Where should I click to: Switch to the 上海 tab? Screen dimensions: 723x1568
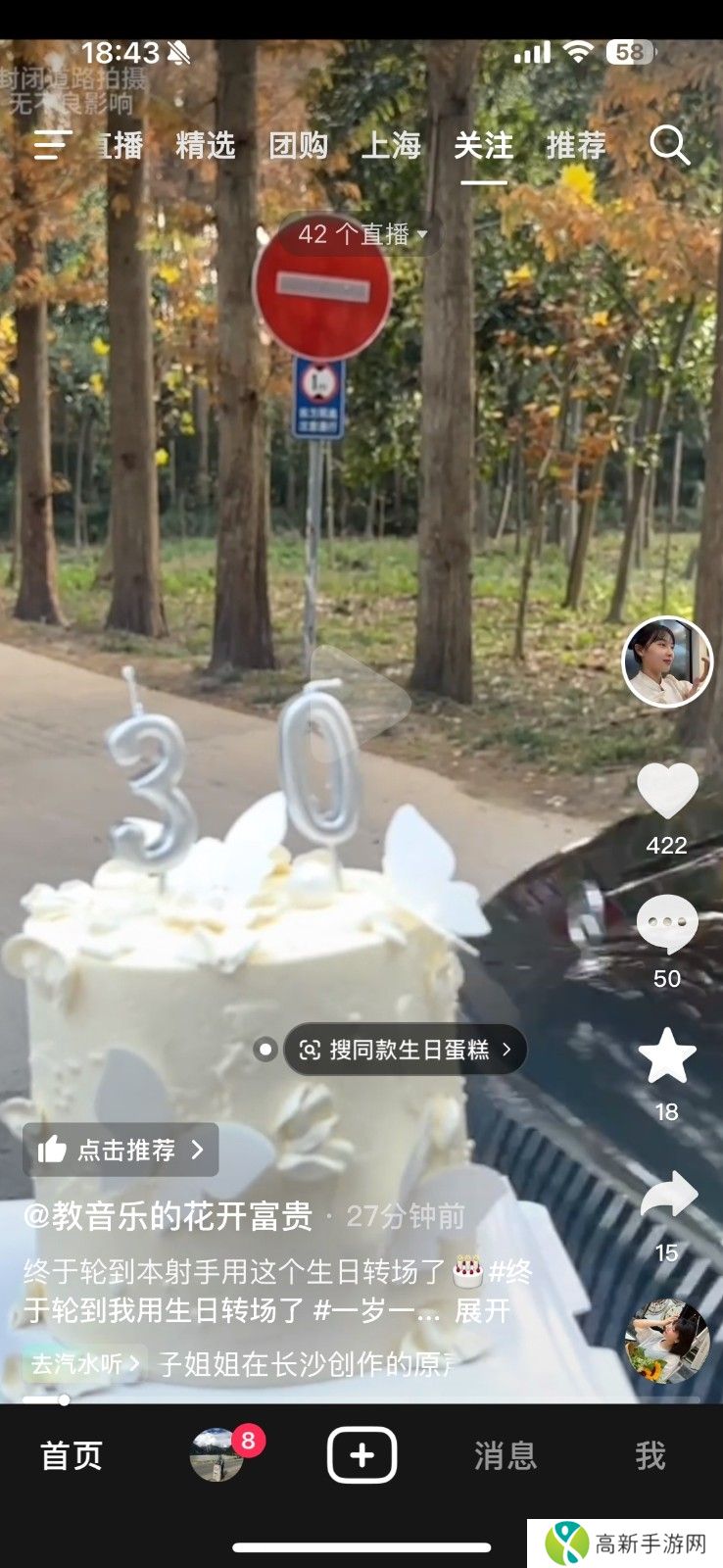click(x=391, y=146)
